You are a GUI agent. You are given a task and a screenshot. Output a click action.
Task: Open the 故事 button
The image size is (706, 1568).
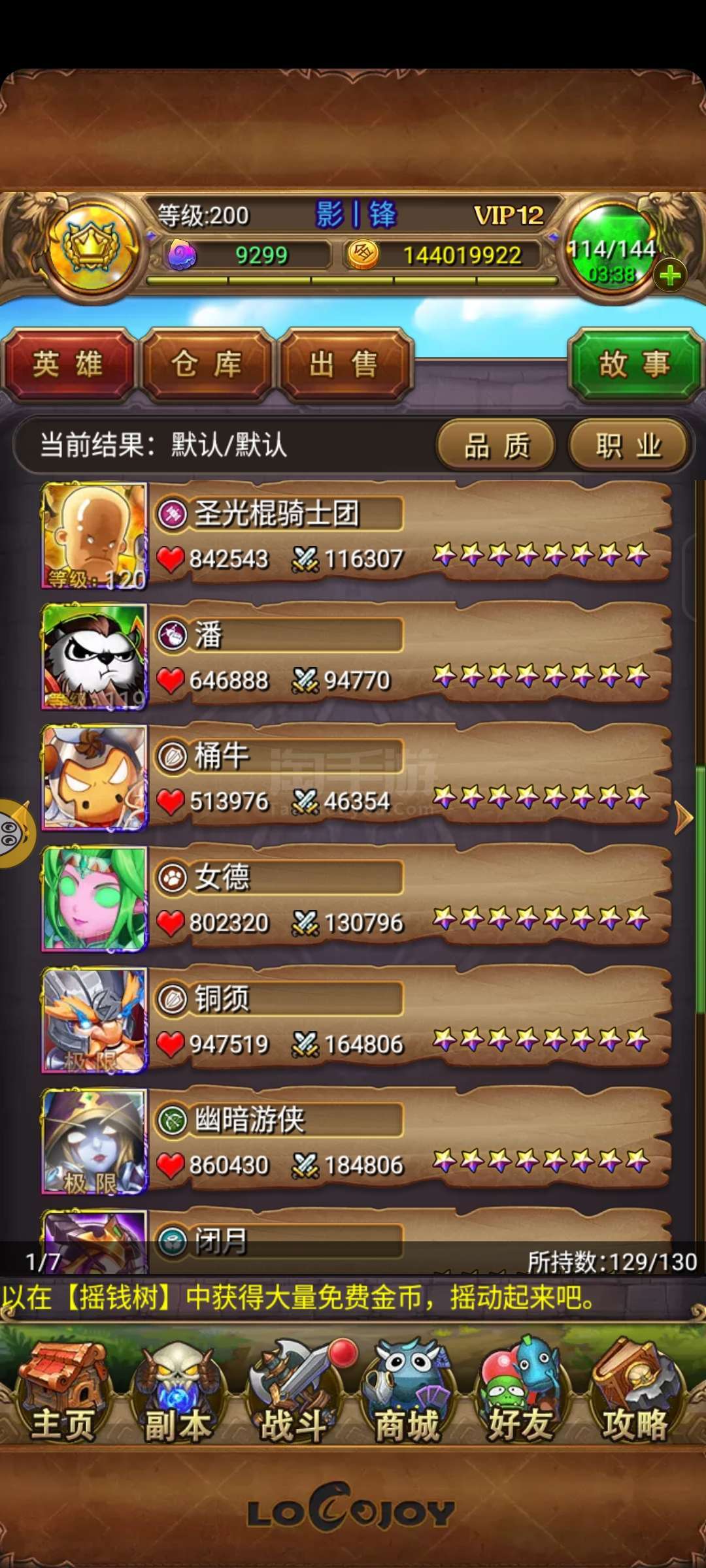634,365
